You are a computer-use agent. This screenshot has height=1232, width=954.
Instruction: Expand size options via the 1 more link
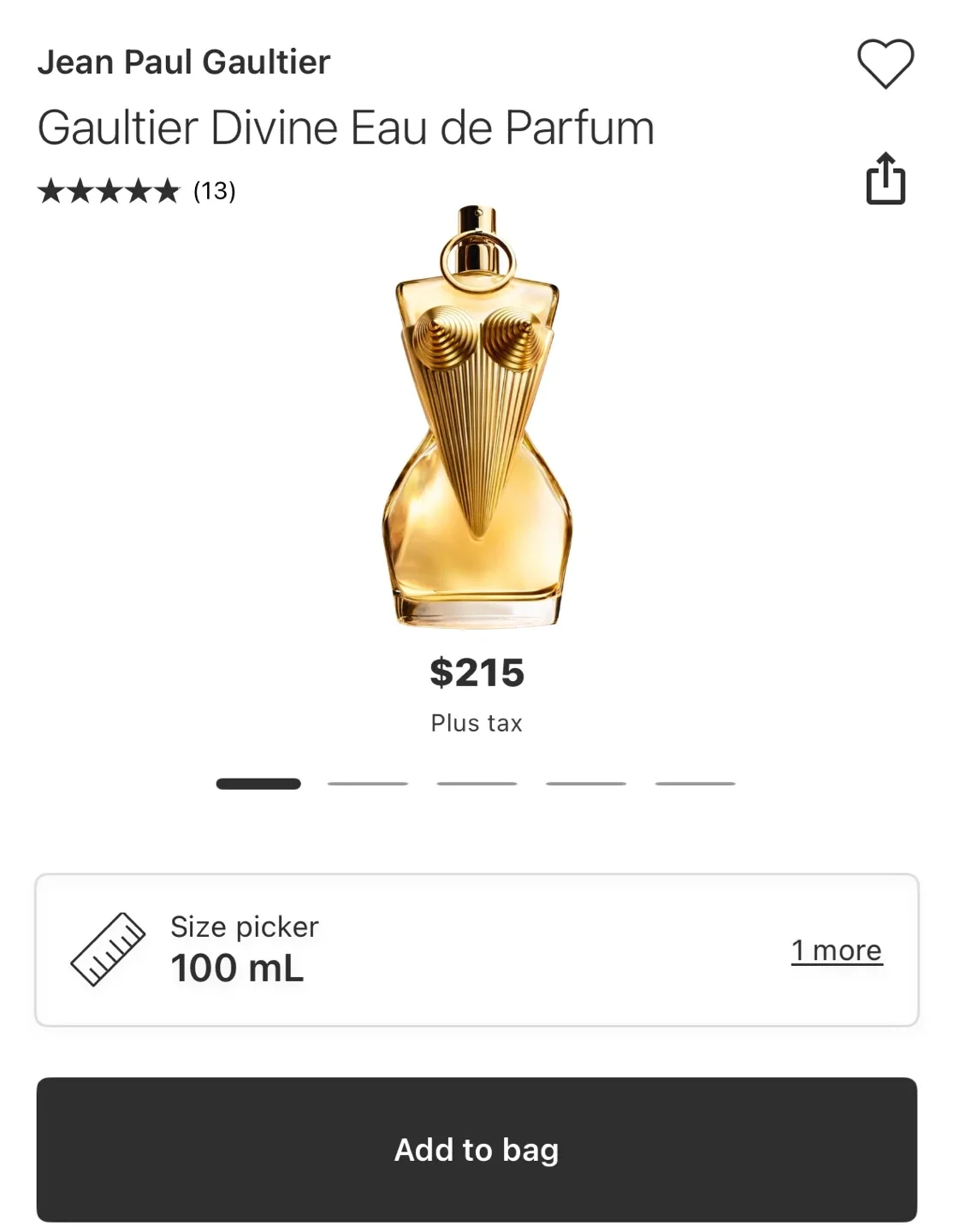pyautogui.click(x=837, y=950)
